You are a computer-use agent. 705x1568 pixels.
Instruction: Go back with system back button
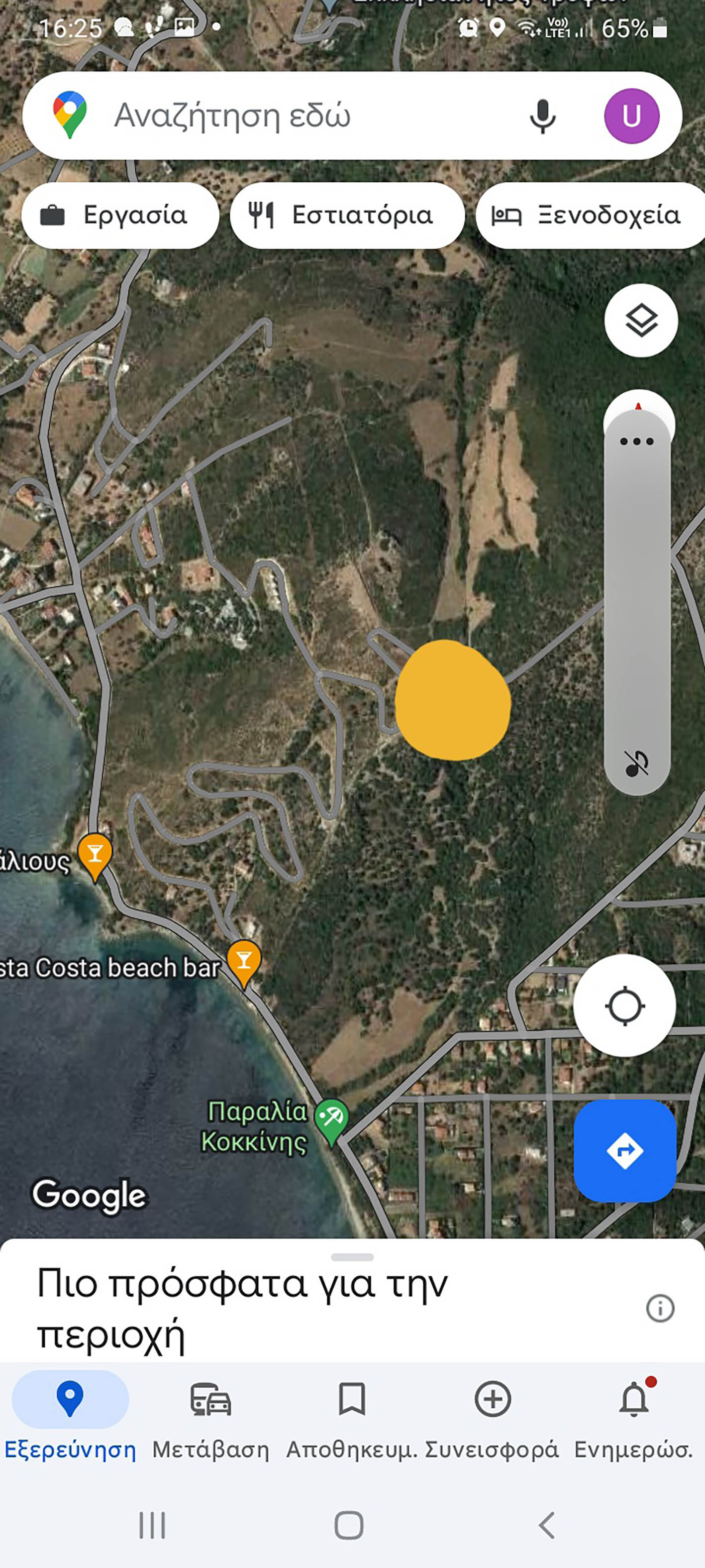click(x=547, y=1525)
